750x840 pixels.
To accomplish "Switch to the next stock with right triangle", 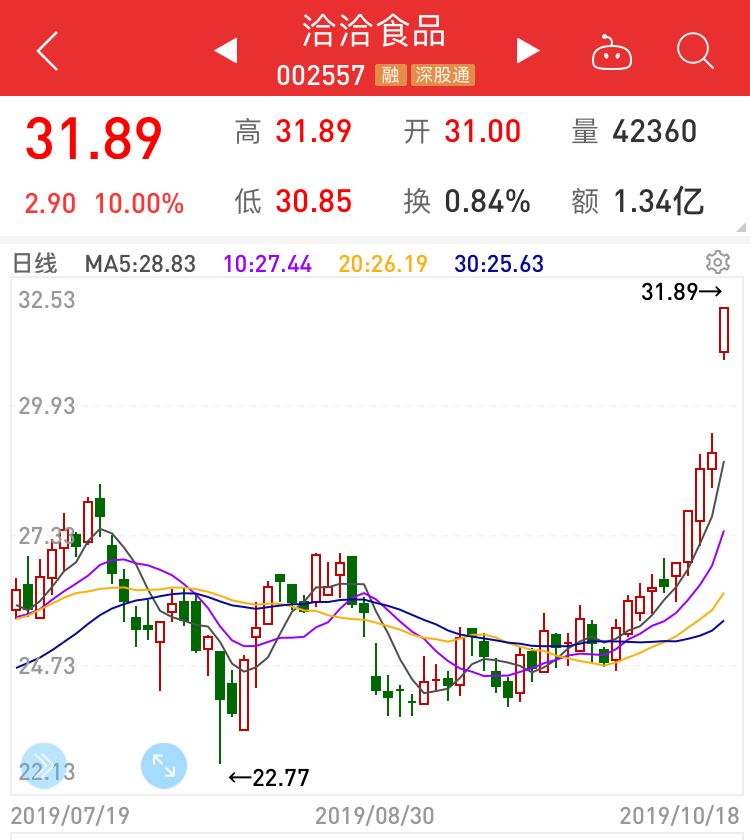I will tap(527, 50).
